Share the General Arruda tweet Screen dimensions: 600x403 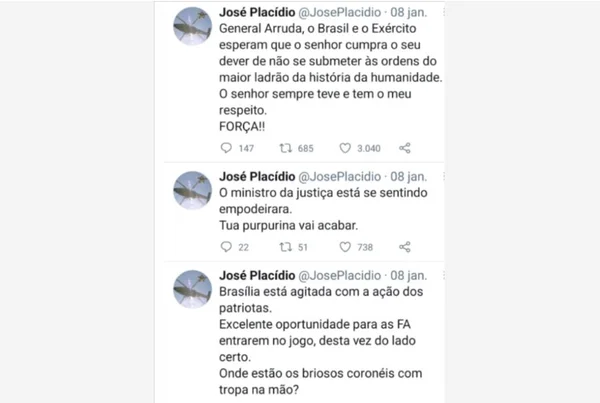coord(405,147)
